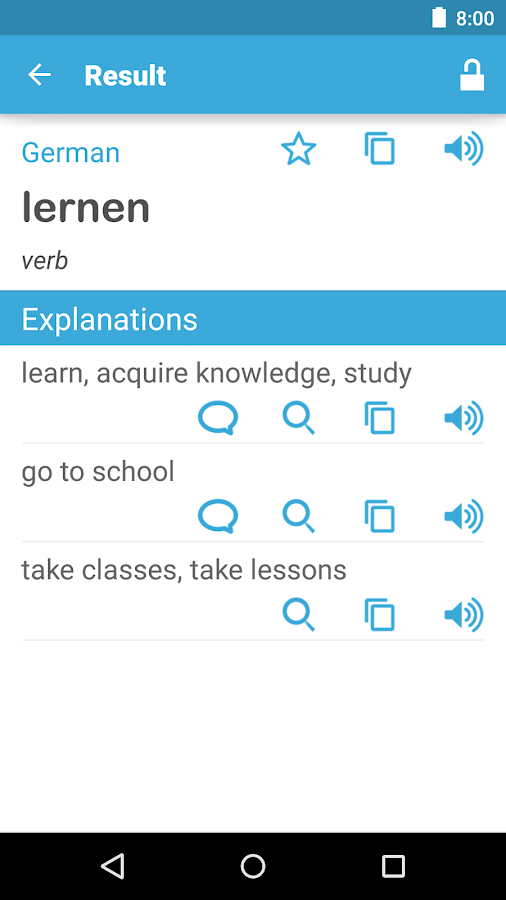
Task: Go back using the app bar arrow
Action: click(x=40, y=75)
